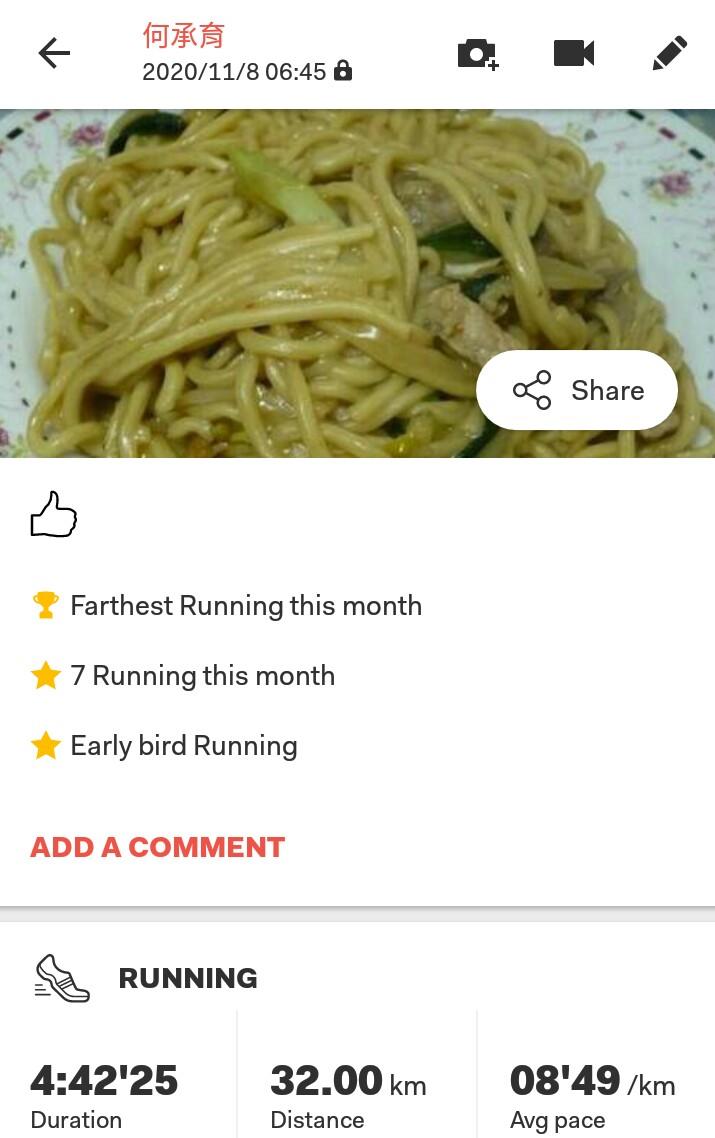Add a photo with the camera icon
The image size is (715, 1138).
(x=477, y=54)
